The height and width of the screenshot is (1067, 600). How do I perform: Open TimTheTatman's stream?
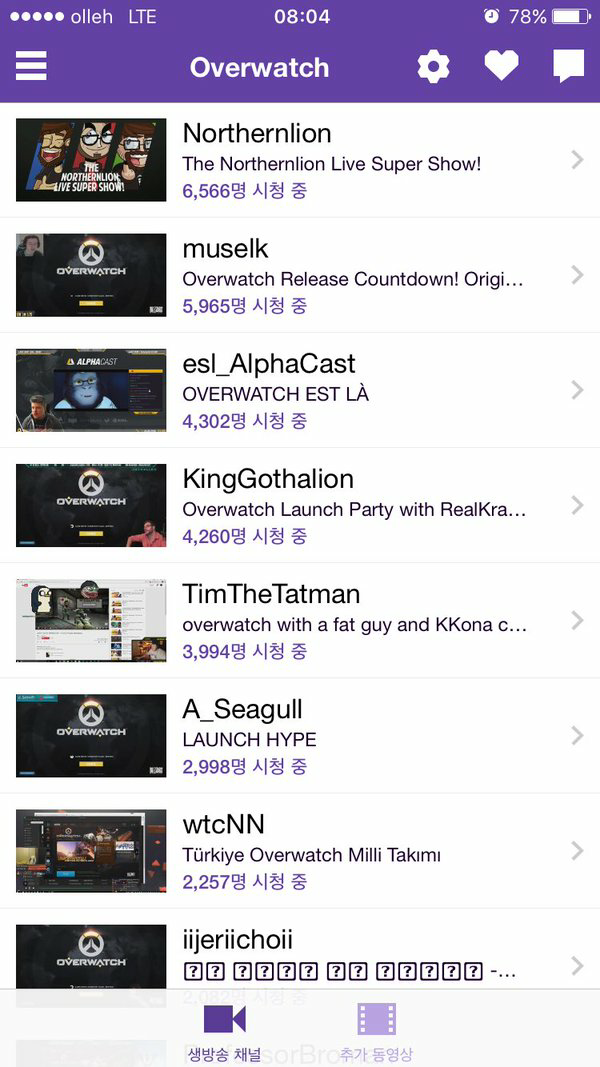click(300, 620)
